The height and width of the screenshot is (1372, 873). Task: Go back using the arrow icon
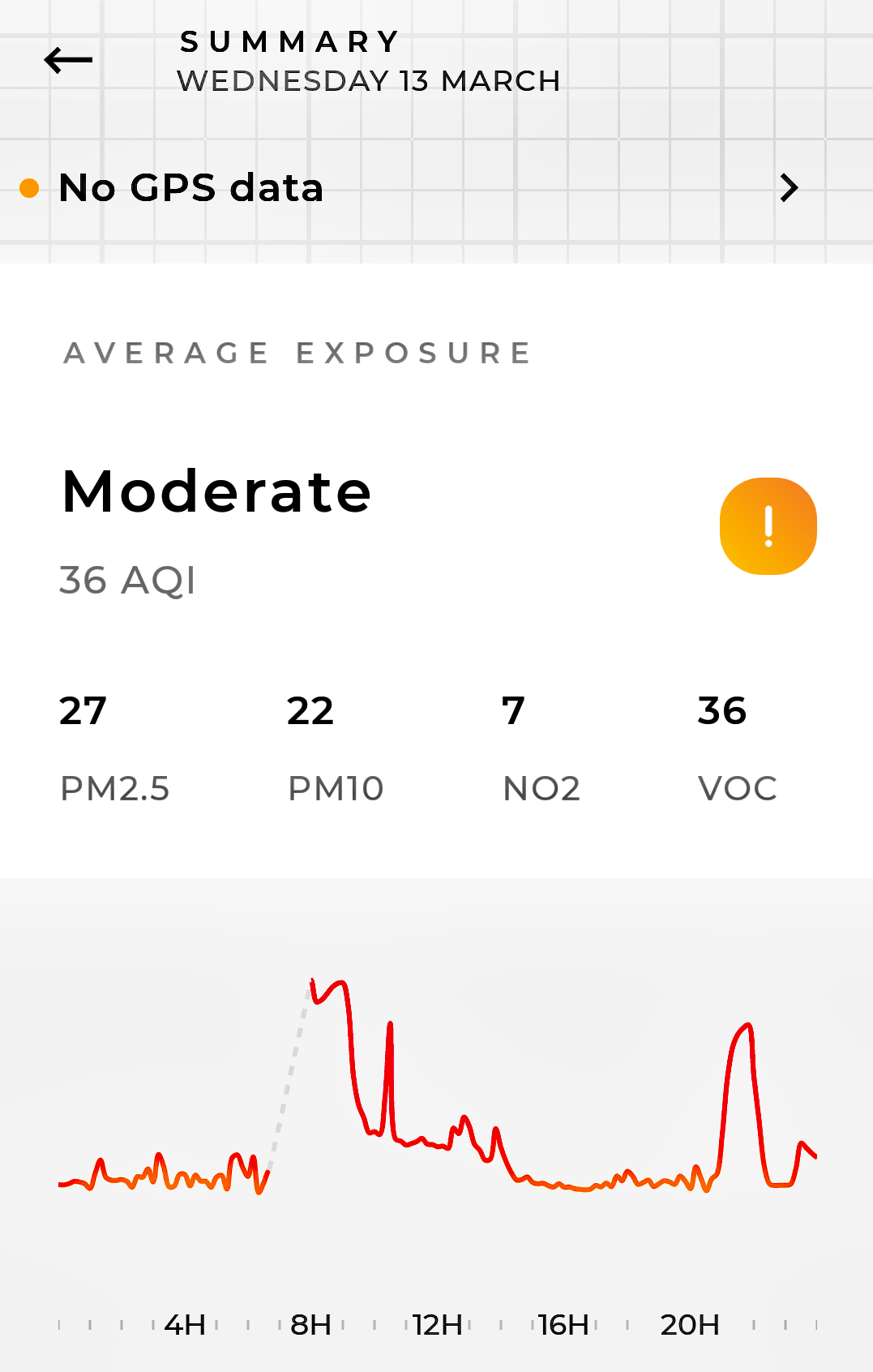(x=68, y=60)
